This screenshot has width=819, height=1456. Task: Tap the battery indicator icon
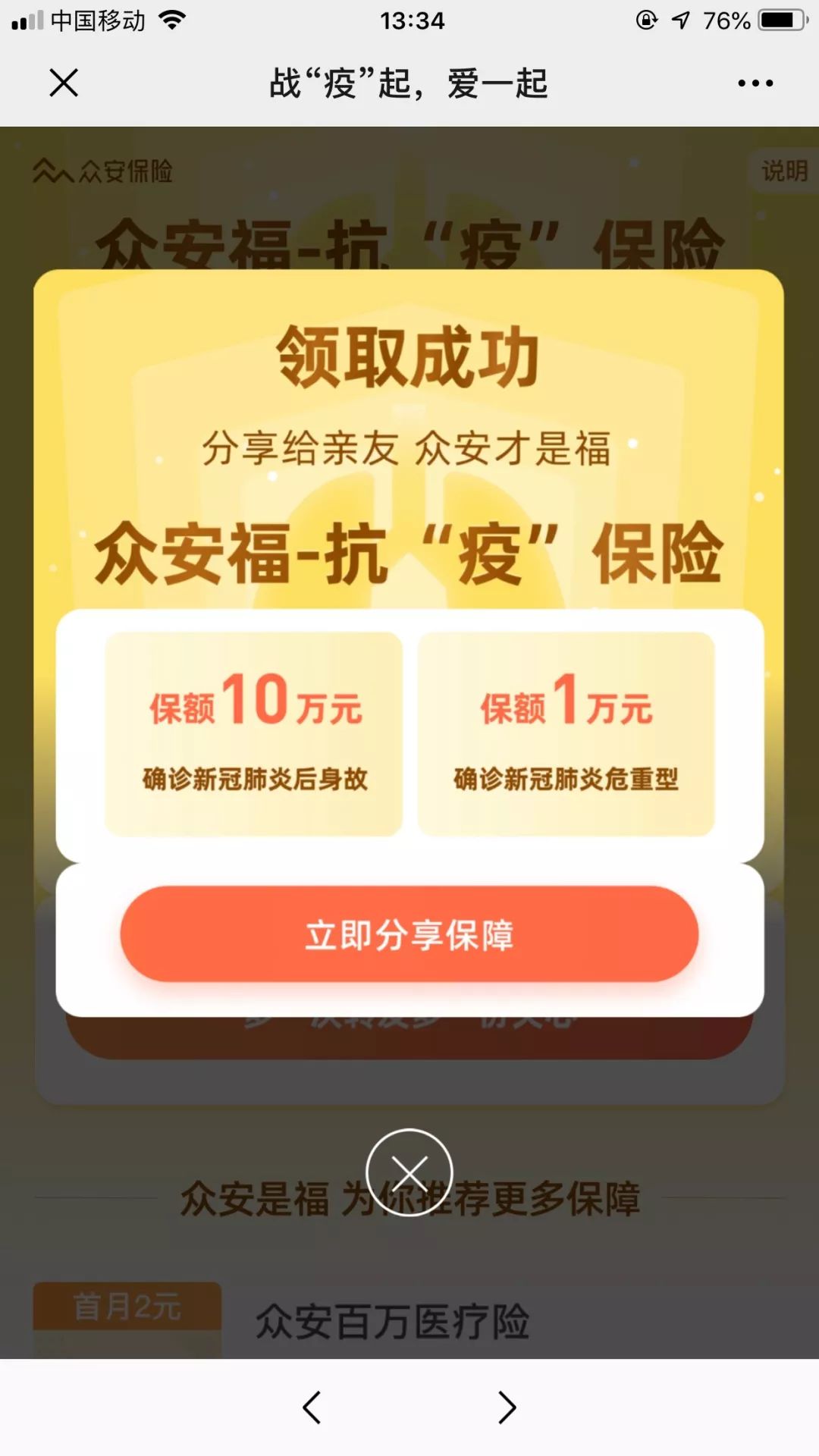(x=781, y=20)
